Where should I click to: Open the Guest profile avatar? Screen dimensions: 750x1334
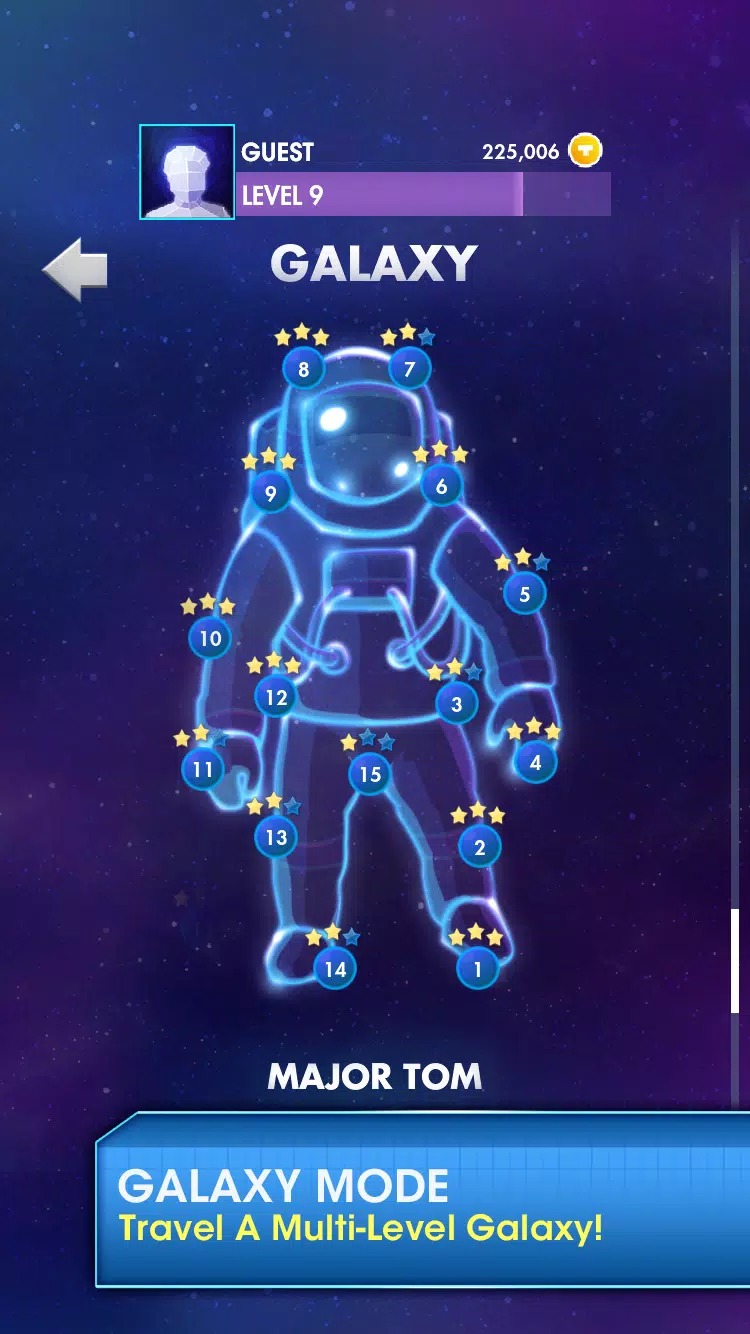[x=187, y=172]
